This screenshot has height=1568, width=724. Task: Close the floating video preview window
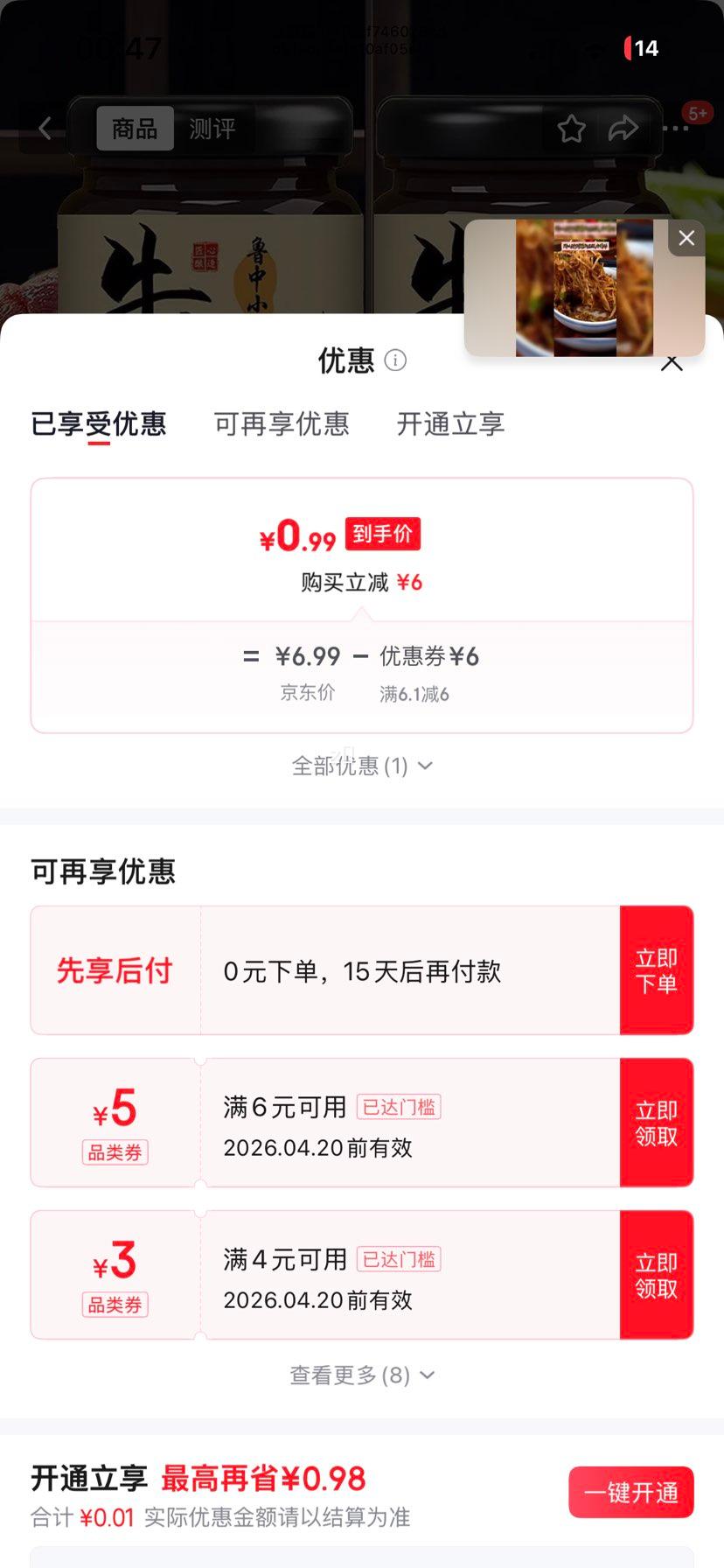point(686,237)
